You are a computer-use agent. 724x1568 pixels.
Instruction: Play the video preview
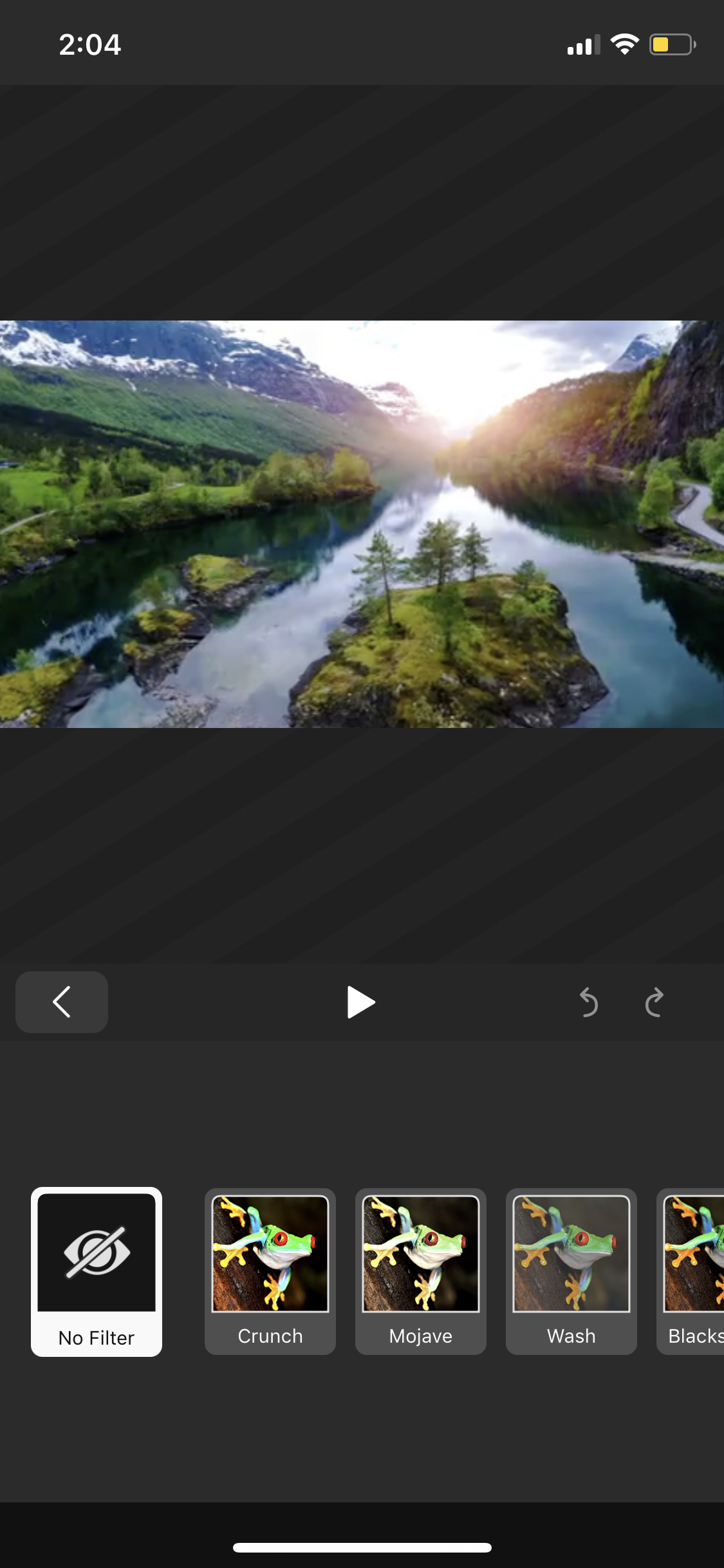(360, 1002)
